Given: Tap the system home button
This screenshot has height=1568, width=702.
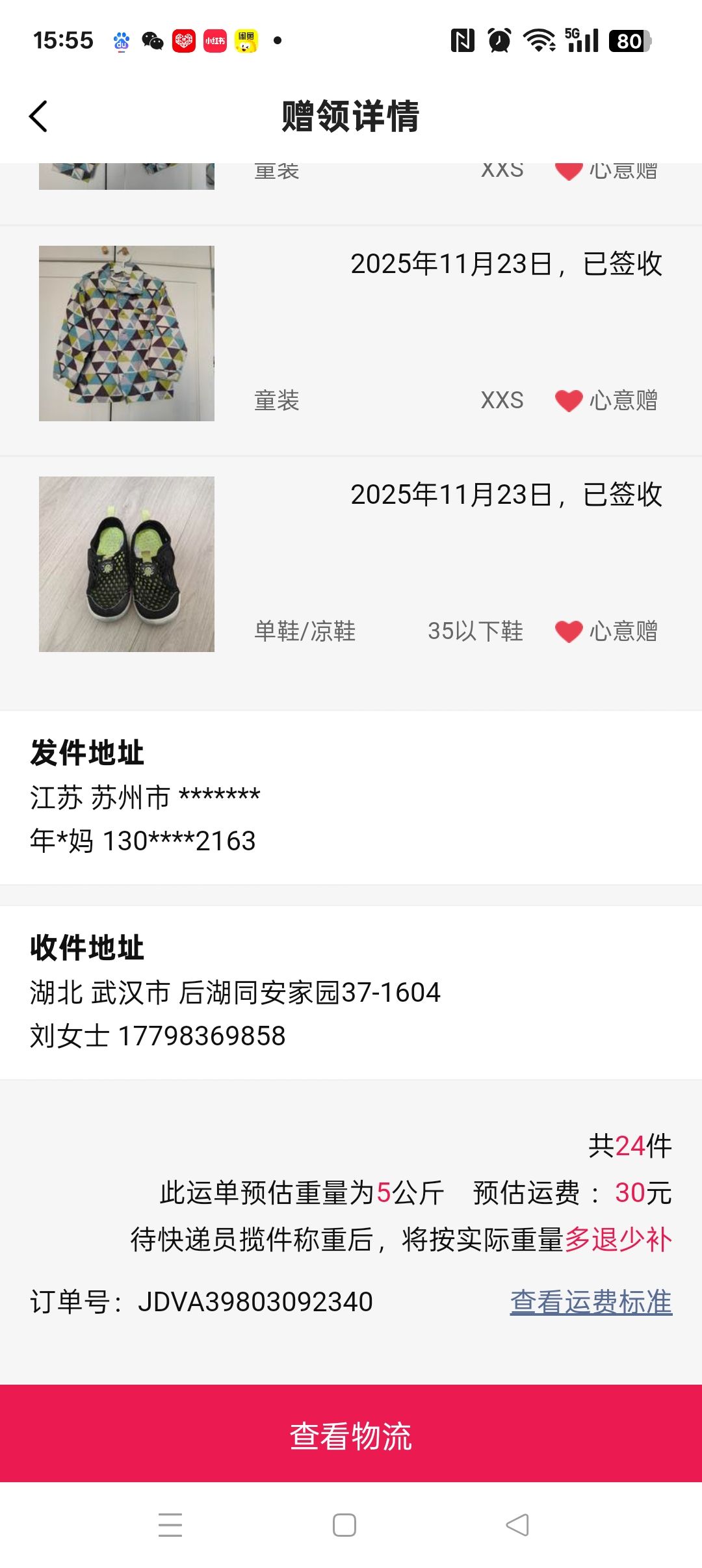Looking at the screenshot, I should (344, 1525).
